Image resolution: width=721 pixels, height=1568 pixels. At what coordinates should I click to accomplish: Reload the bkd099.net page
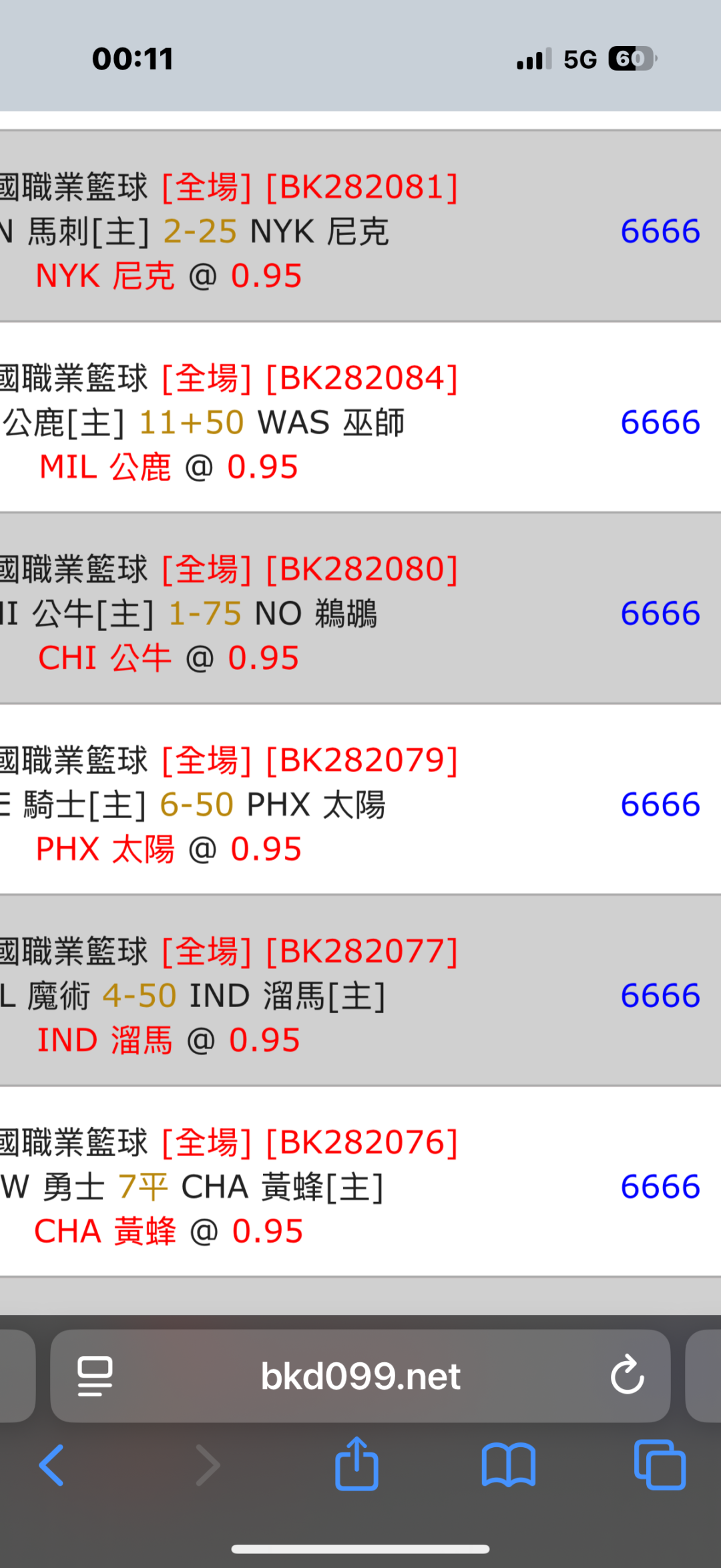click(x=627, y=1376)
